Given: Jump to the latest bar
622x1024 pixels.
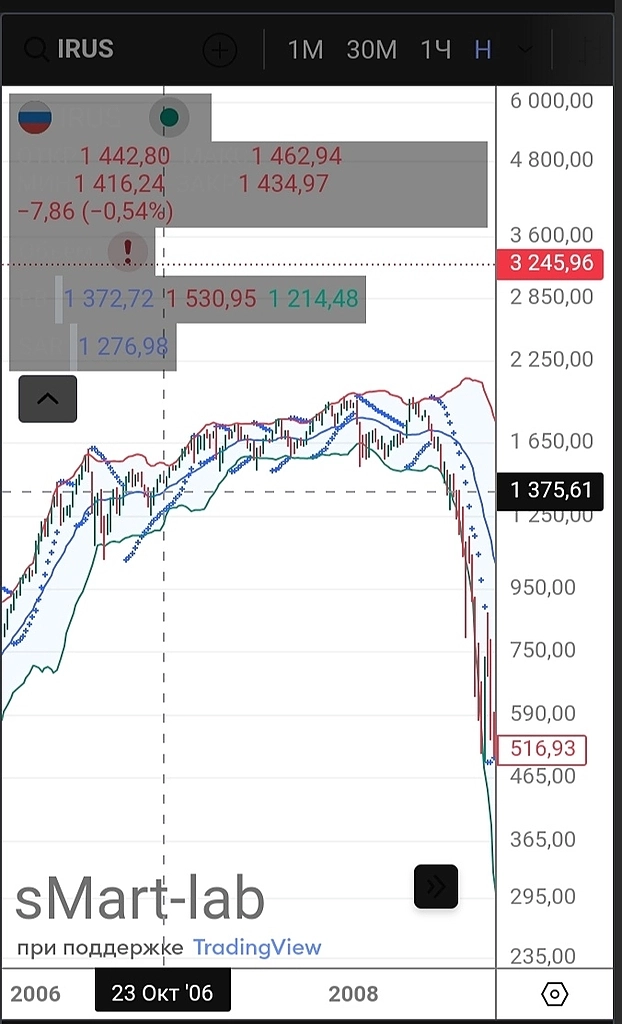Looking at the screenshot, I should 436,886.
